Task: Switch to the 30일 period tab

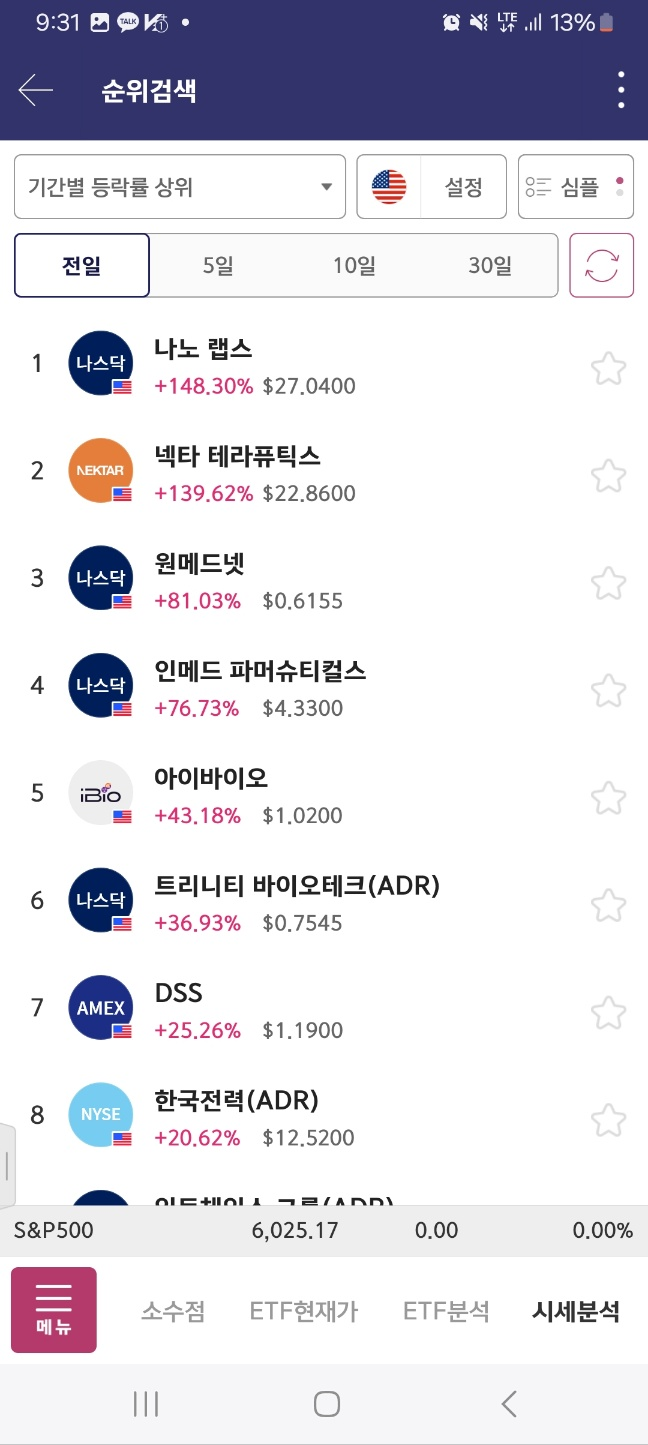Action: (490, 266)
